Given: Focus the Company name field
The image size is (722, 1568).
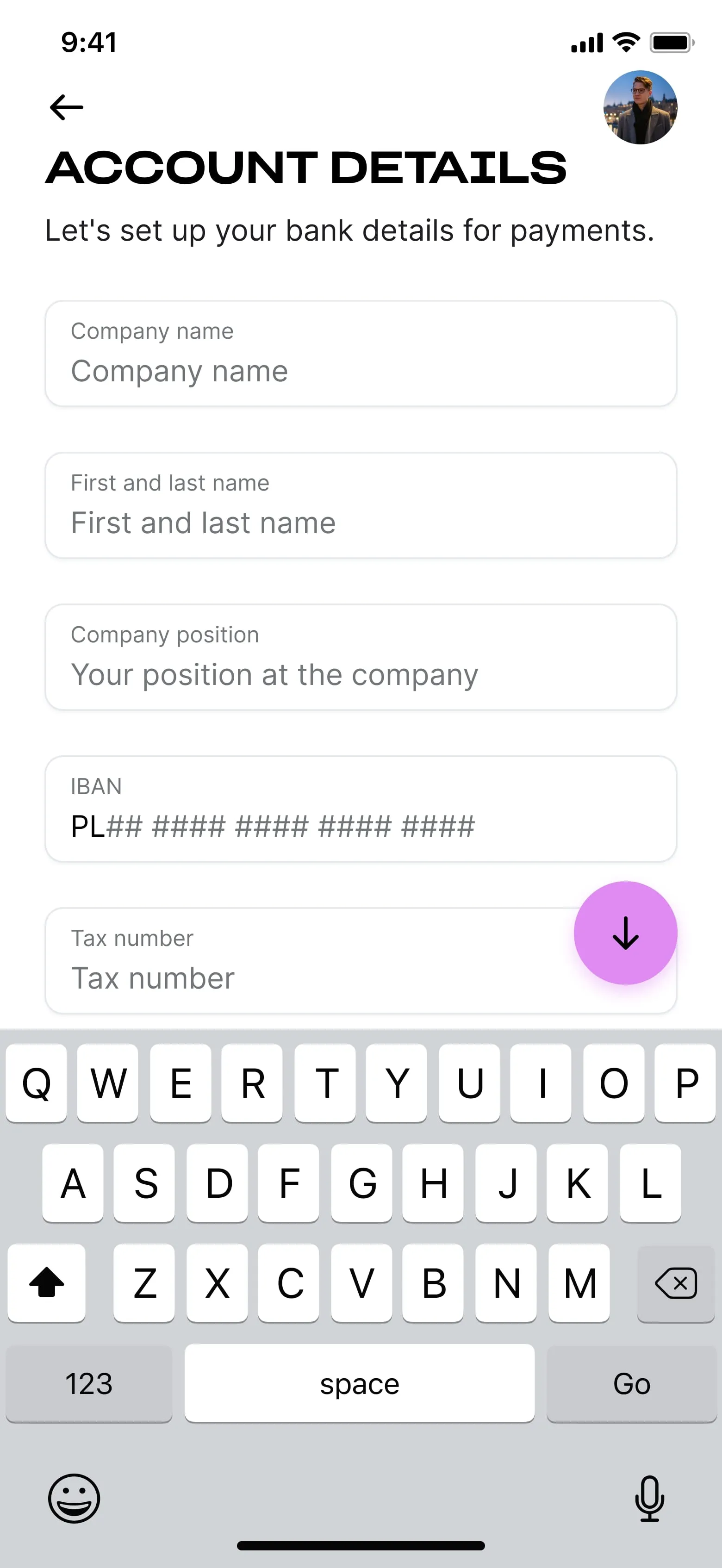Looking at the screenshot, I should pos(361,354).
